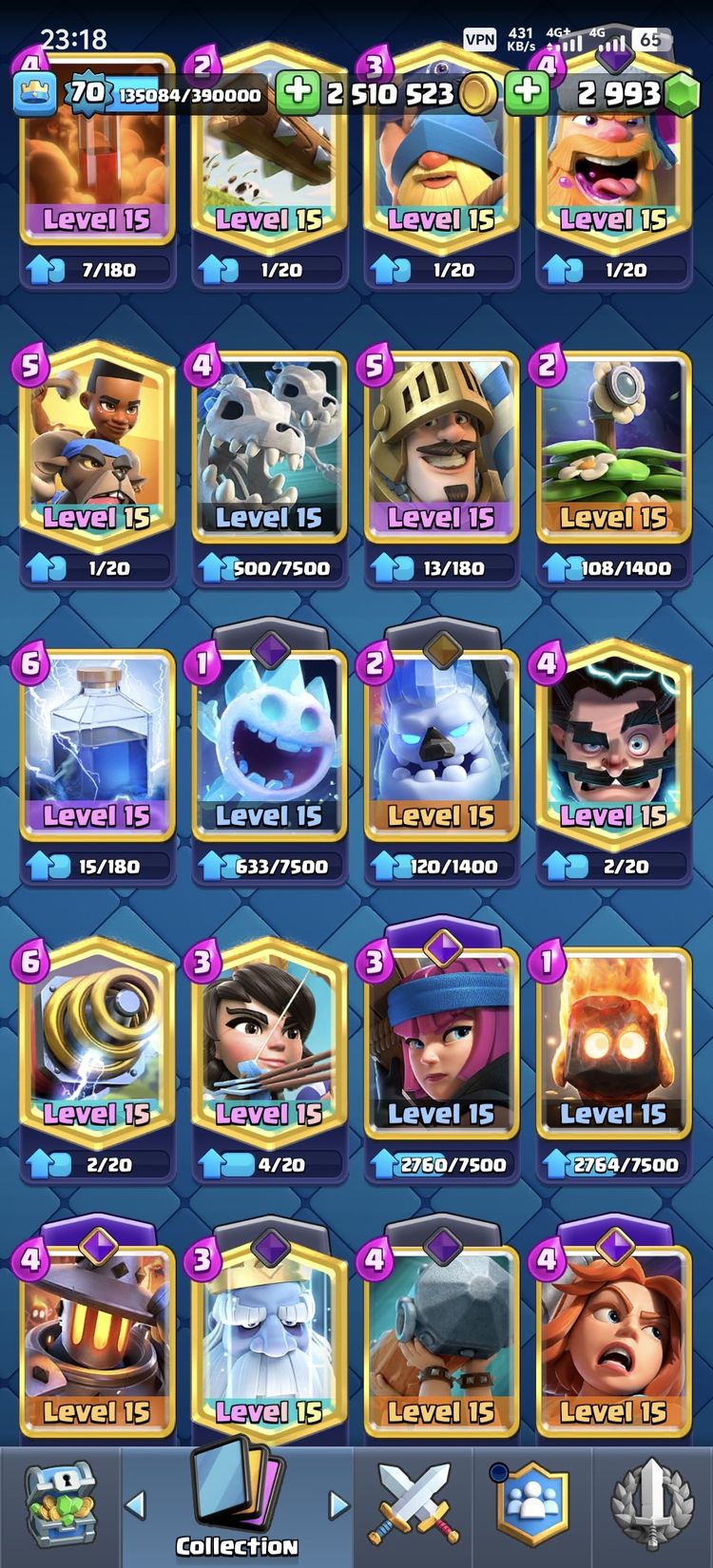This screenshot has width=713, height=1568.
Task: Select the Skeleton Dragons card
Action: 269,447
